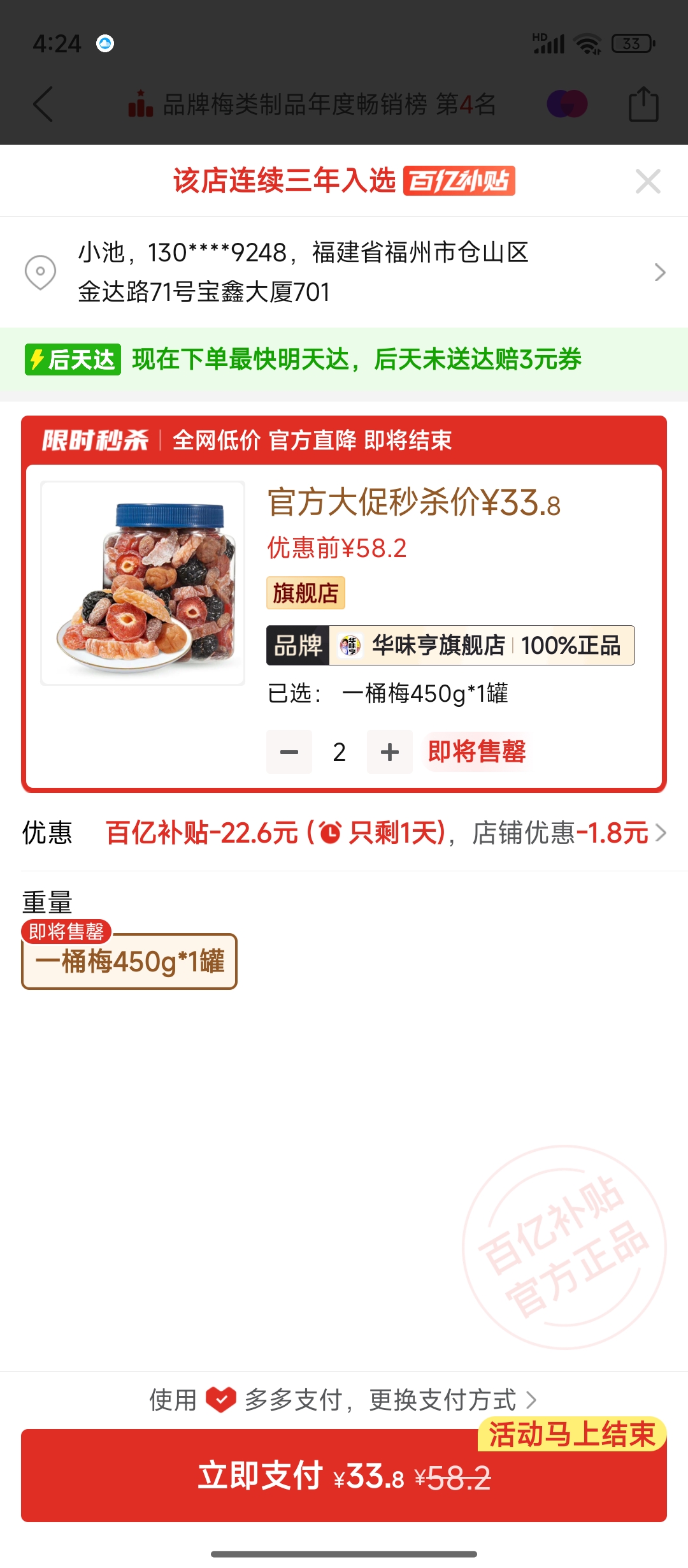Select the 一桶梅450g*1罐 weight option
This screenshot has height=1568, width=688.
click(x=129, y=961)
